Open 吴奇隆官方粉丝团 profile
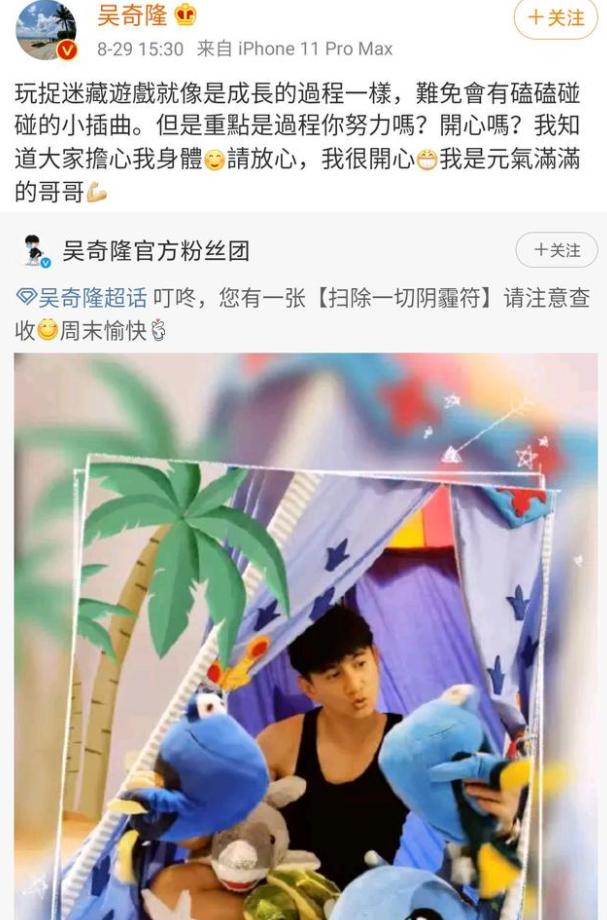Image resolution: width=607 pixels, height=920 pixels. 155,251
